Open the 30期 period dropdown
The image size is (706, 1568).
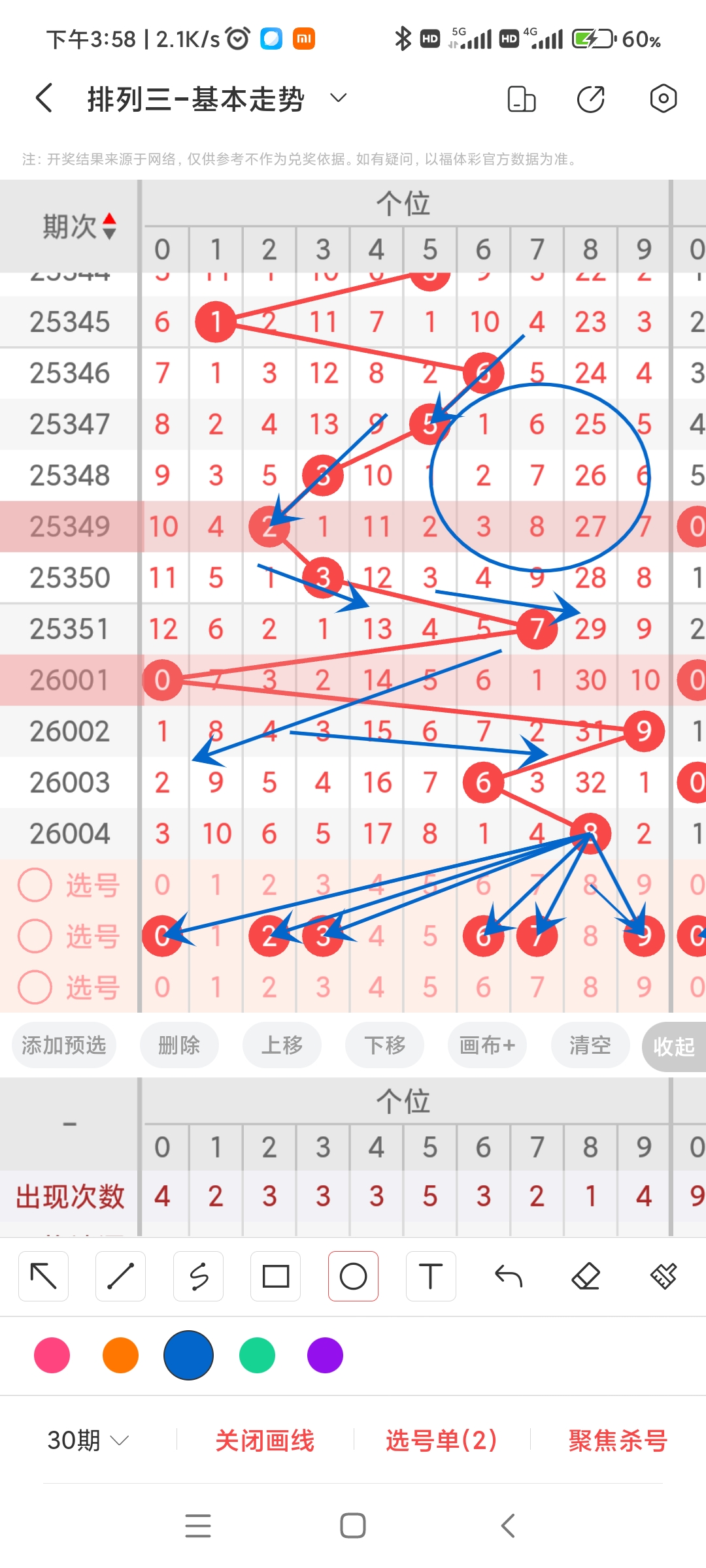pos(88,1439)
